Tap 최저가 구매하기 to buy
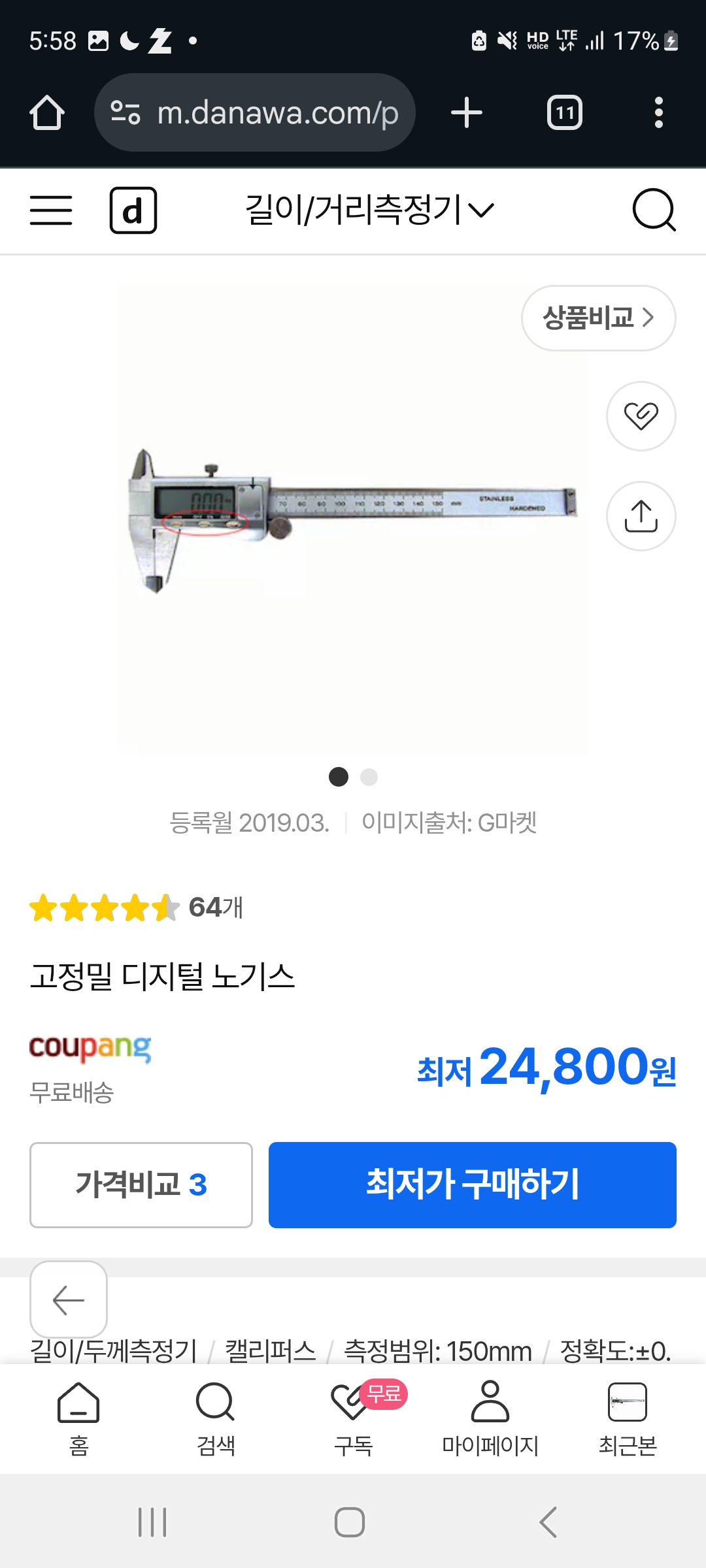This screenshot has height=1568, width=706. coord(472,1184)
